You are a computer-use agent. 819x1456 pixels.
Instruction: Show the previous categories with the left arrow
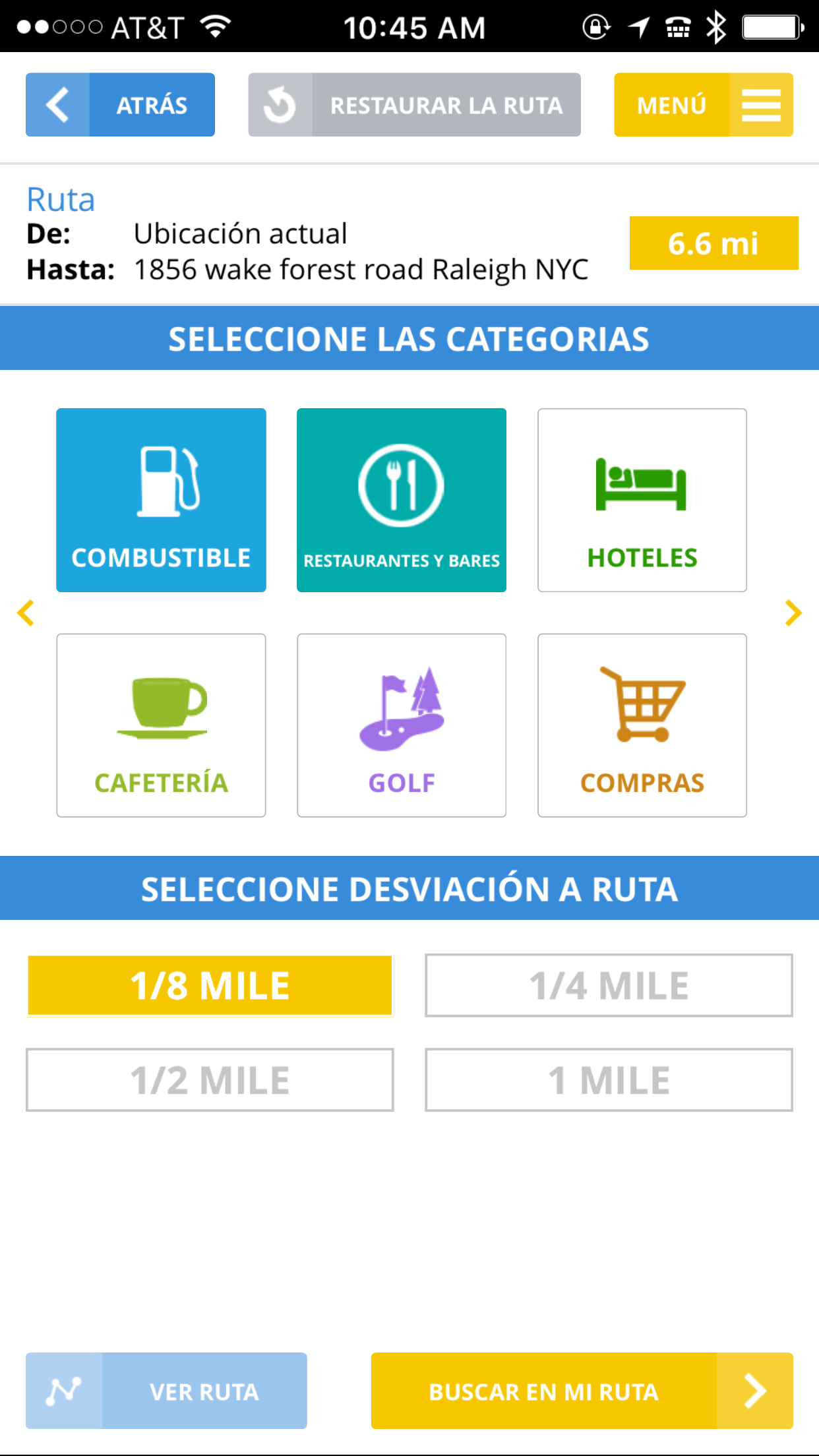click(x=26, y=613)
